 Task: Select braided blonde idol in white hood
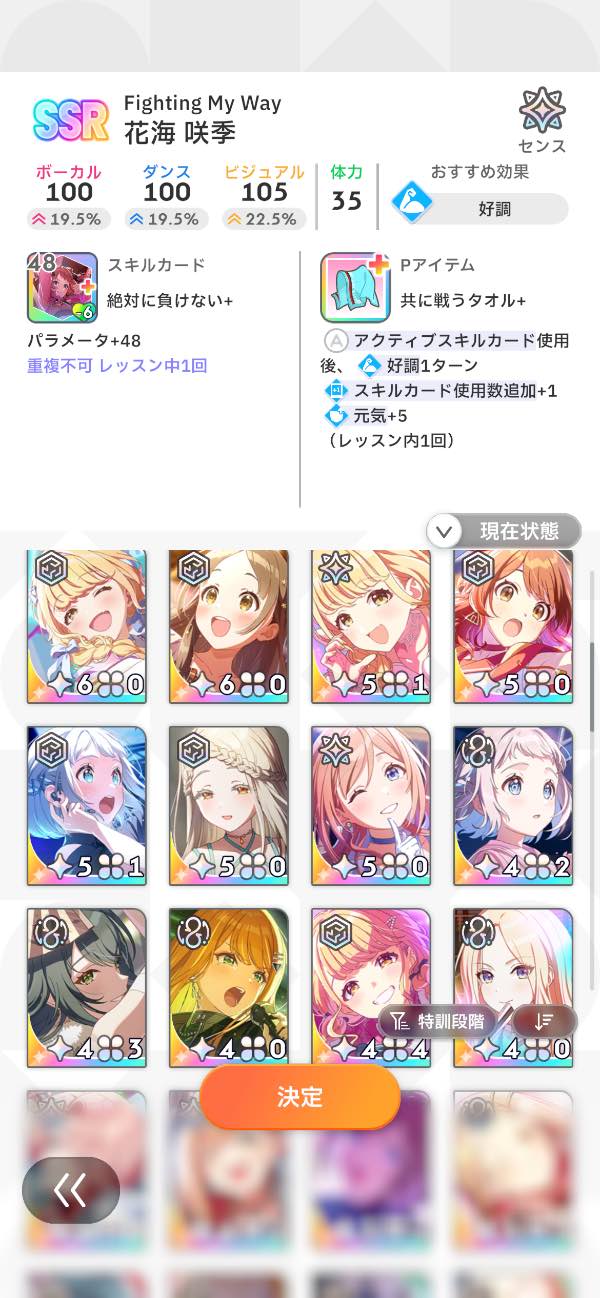(x=229, y=805)
